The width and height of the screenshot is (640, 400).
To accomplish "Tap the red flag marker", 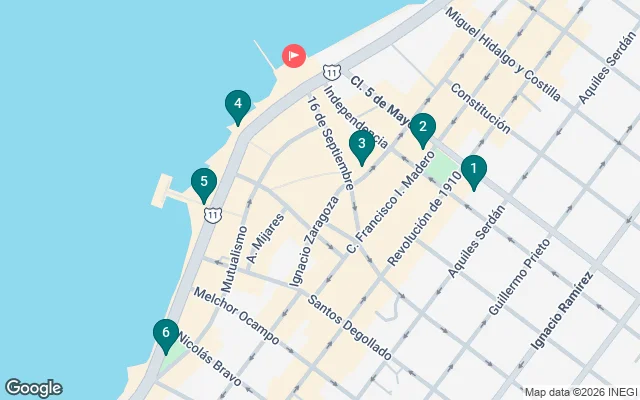I will [x=294, y=56].
